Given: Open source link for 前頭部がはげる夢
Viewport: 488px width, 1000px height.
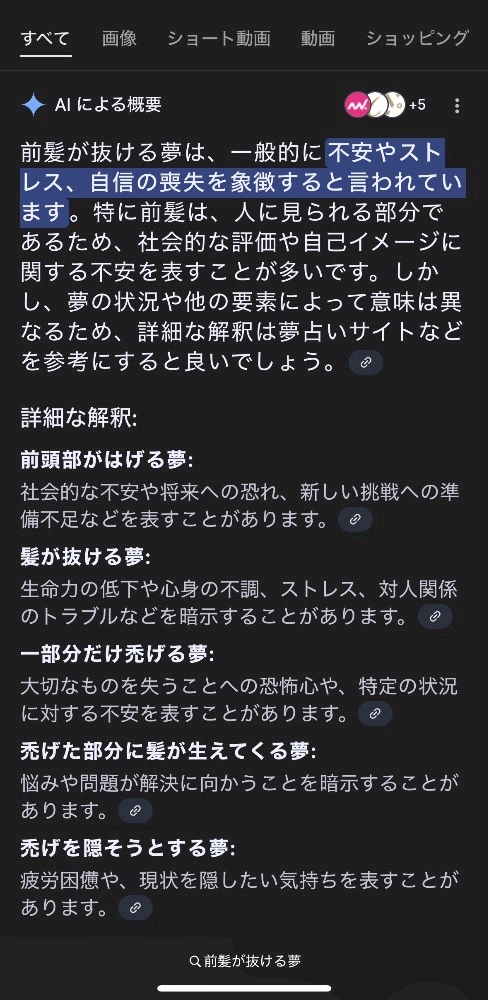Looking at the screenshot, I should click(355, 519).
